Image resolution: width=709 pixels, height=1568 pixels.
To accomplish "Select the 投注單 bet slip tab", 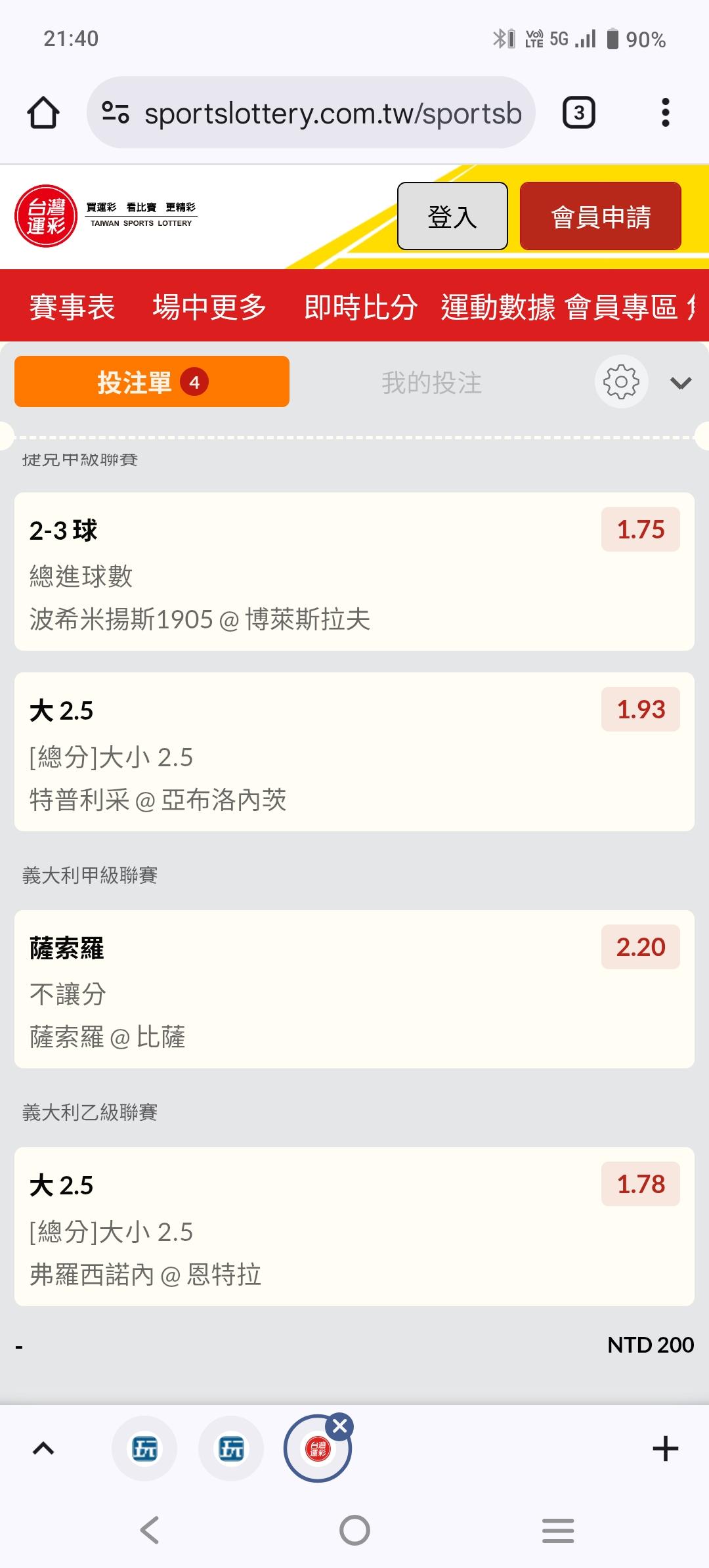I will click(x=152, y=382).
